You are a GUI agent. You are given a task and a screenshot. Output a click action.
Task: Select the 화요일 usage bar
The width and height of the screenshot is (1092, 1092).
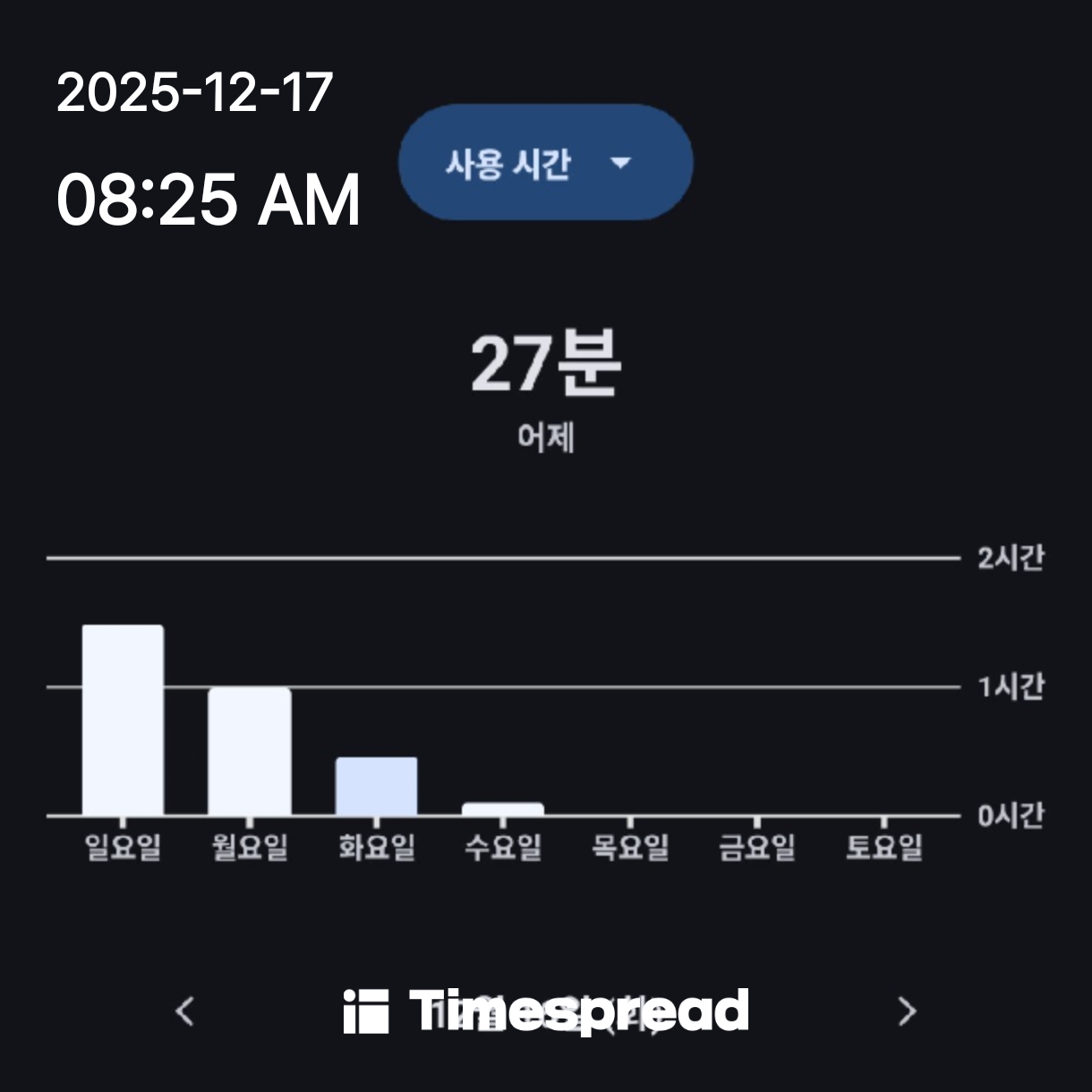click(x=376, y=787)
